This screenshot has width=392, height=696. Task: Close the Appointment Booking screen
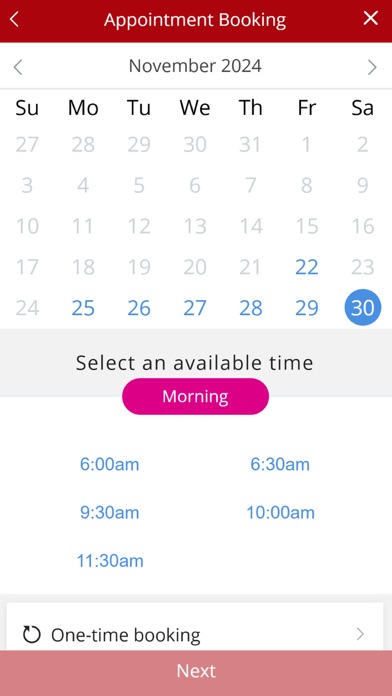[x=371, y=19]
